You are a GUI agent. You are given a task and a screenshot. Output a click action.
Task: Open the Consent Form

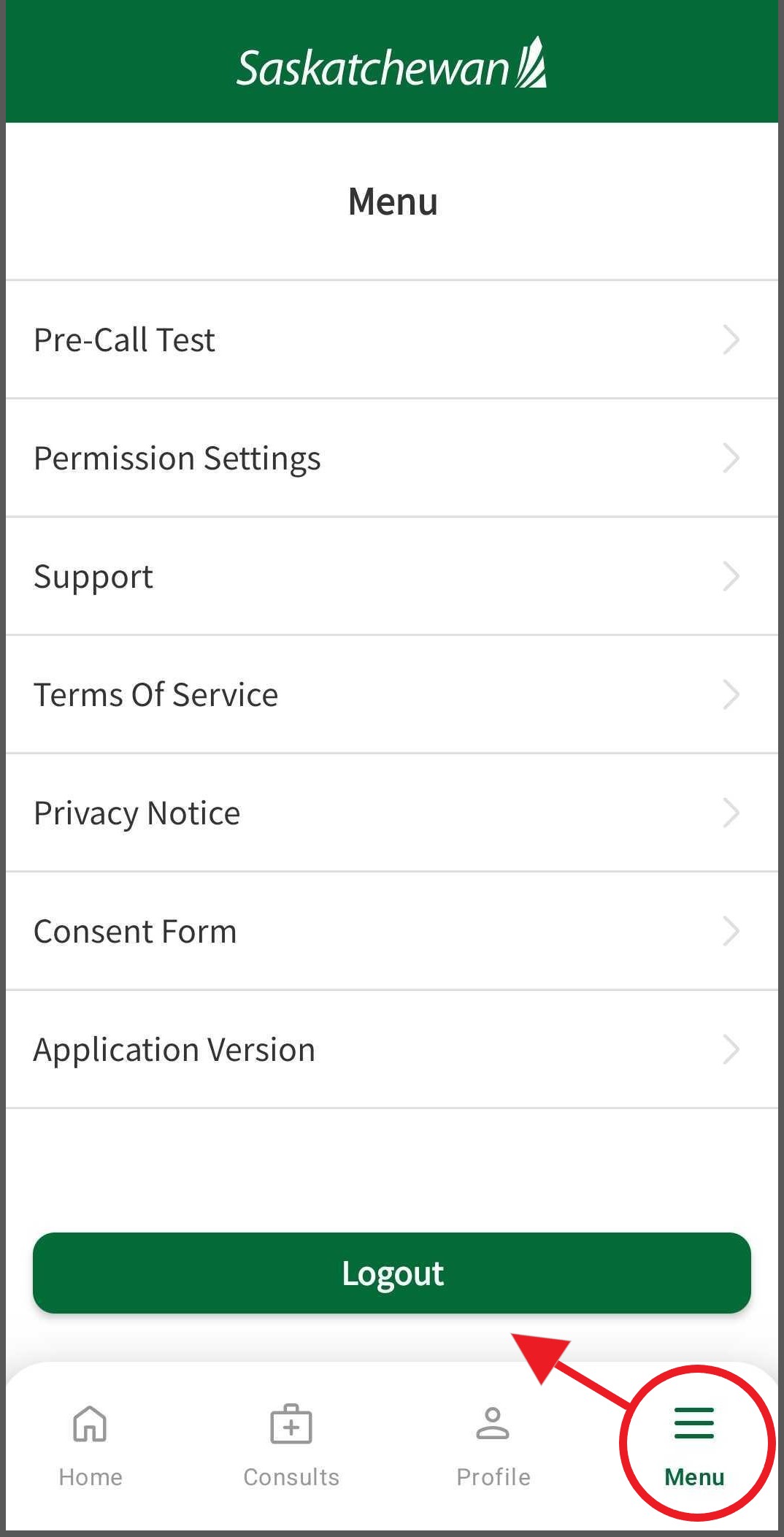[x=391, y=931]
